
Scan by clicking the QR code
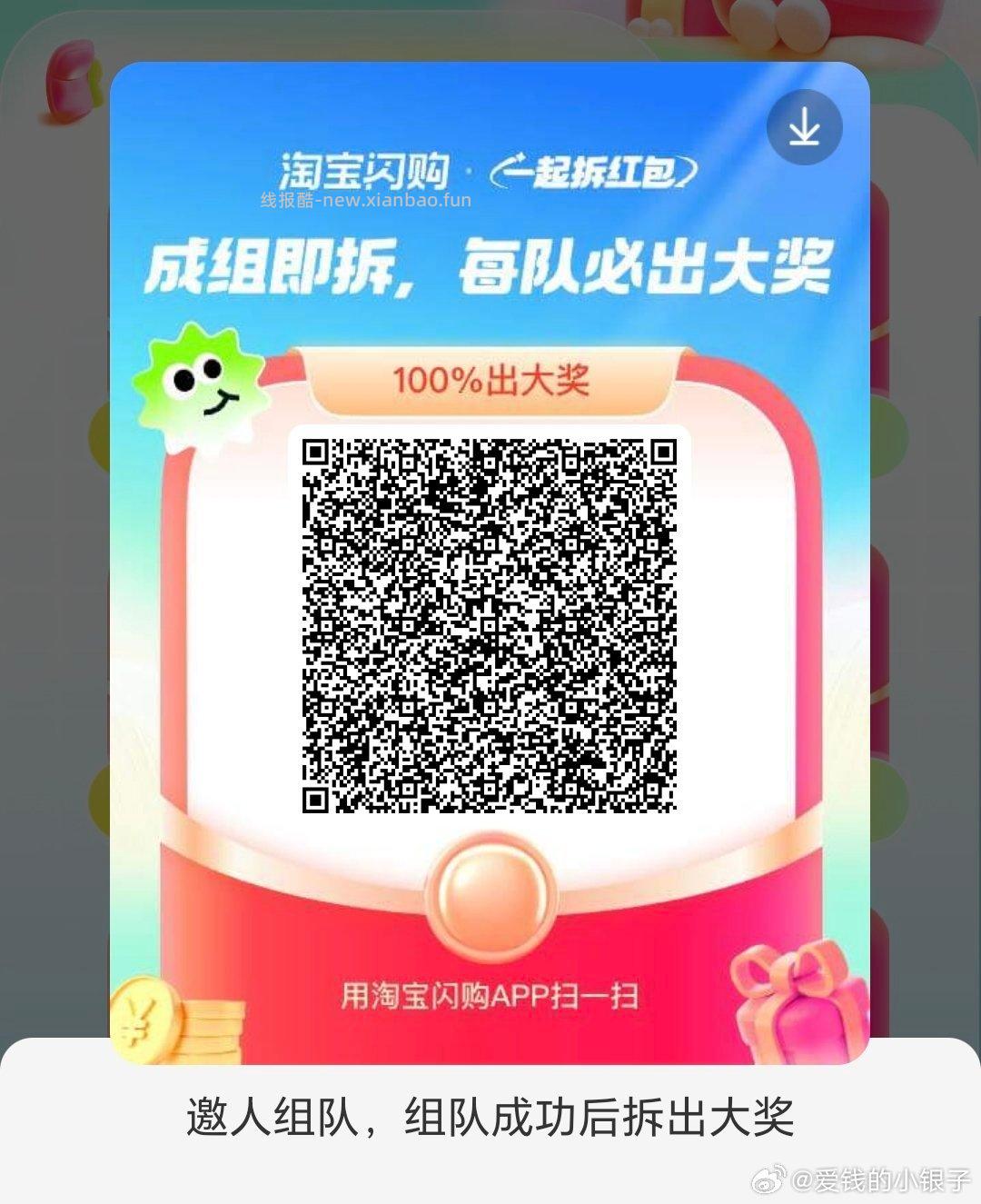coord(489,622)
